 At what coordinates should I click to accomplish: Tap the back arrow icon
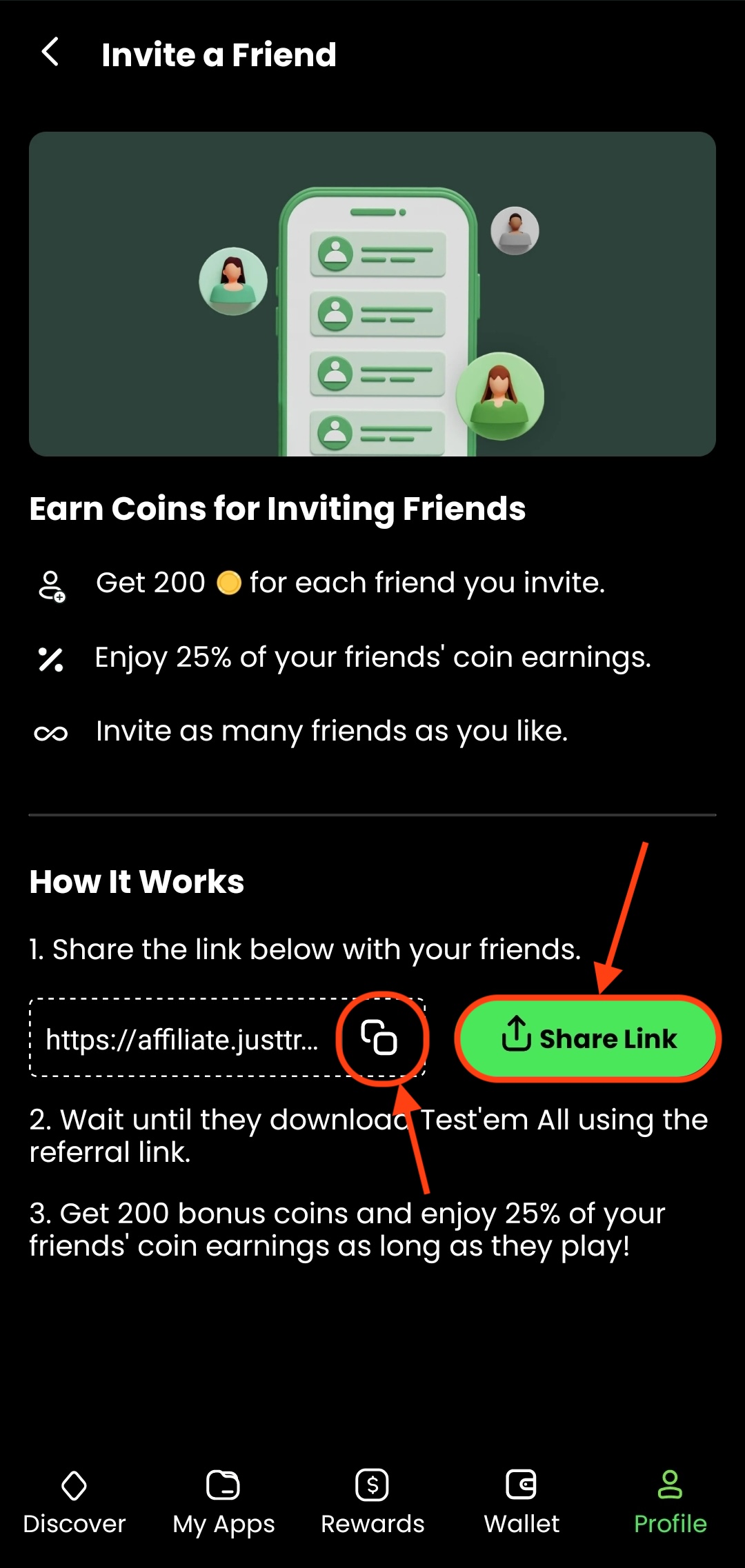(x=49, y=52)
